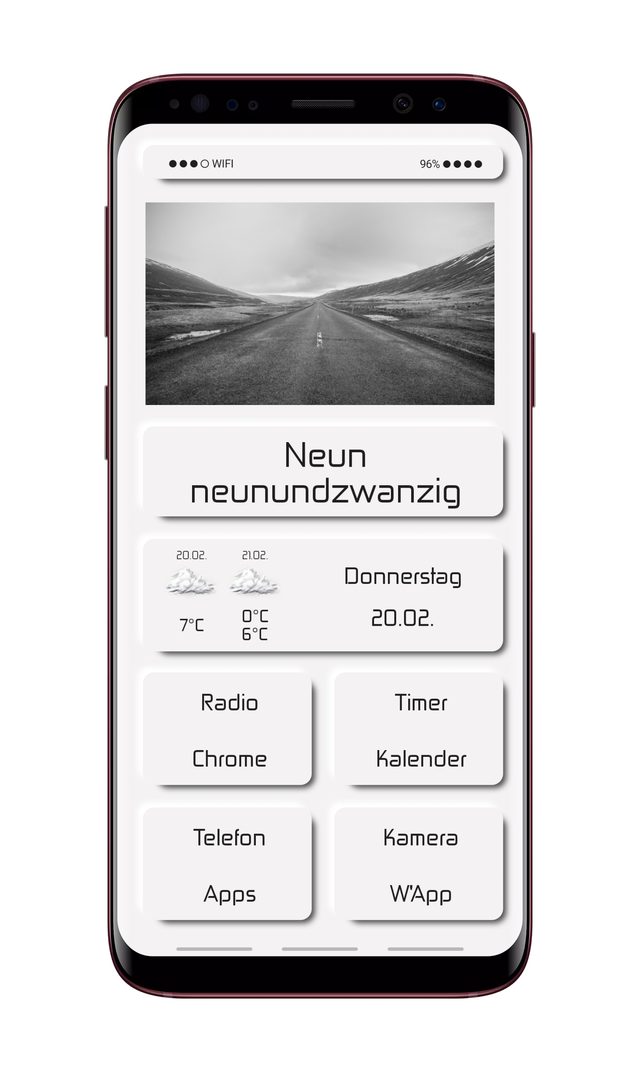Open the Timer shortcut
The width and height of the screenshot is (640, 1080).
(x=420, y=703)
